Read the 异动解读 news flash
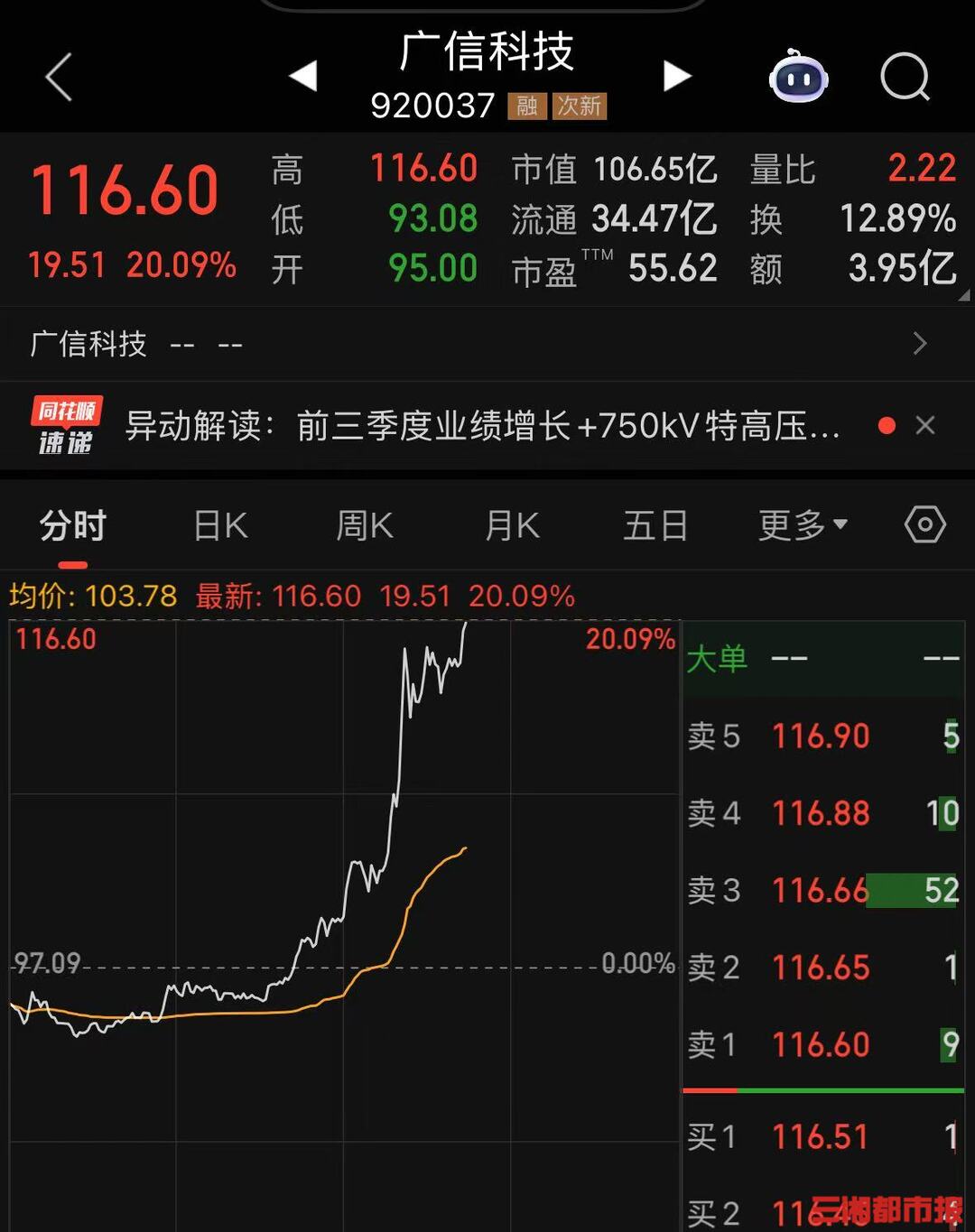The height and width of the screenshot is (1232, 975). [x=482, y=425]
